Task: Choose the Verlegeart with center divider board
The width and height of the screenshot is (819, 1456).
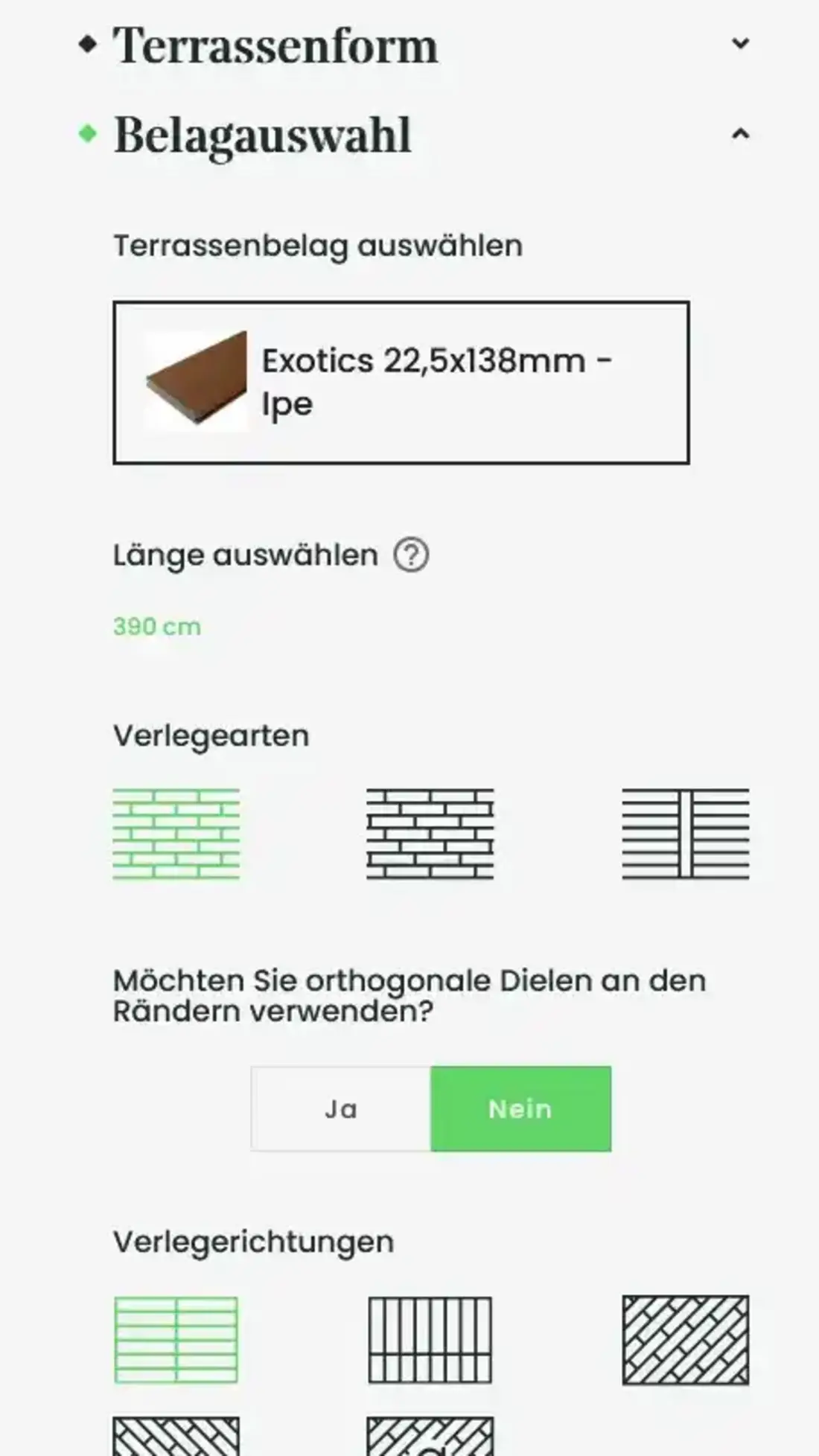Action: tap(685, 834)
